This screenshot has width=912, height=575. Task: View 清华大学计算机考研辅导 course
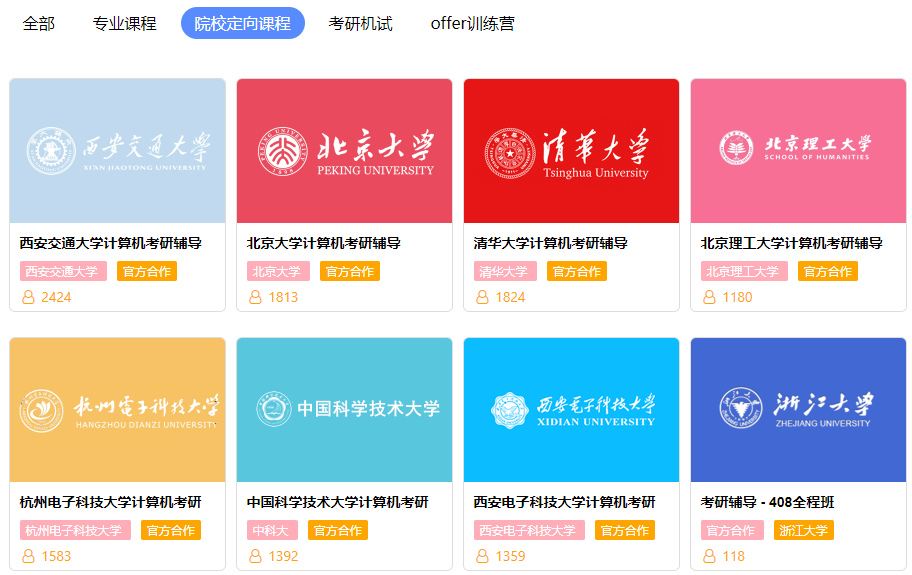click(571, 152)
